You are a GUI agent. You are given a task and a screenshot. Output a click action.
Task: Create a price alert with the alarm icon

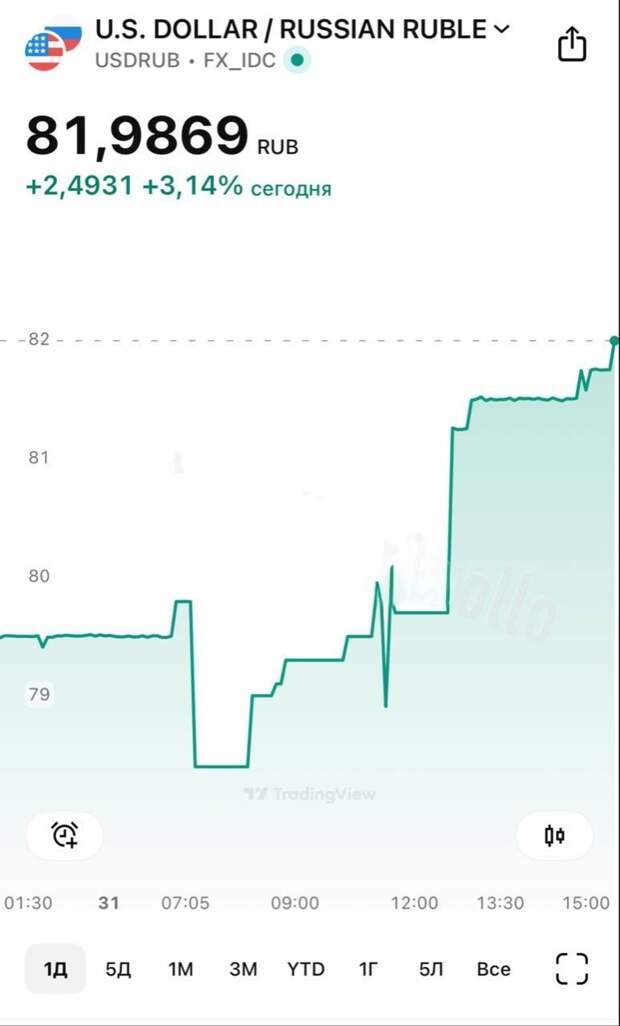click(65, 835)
